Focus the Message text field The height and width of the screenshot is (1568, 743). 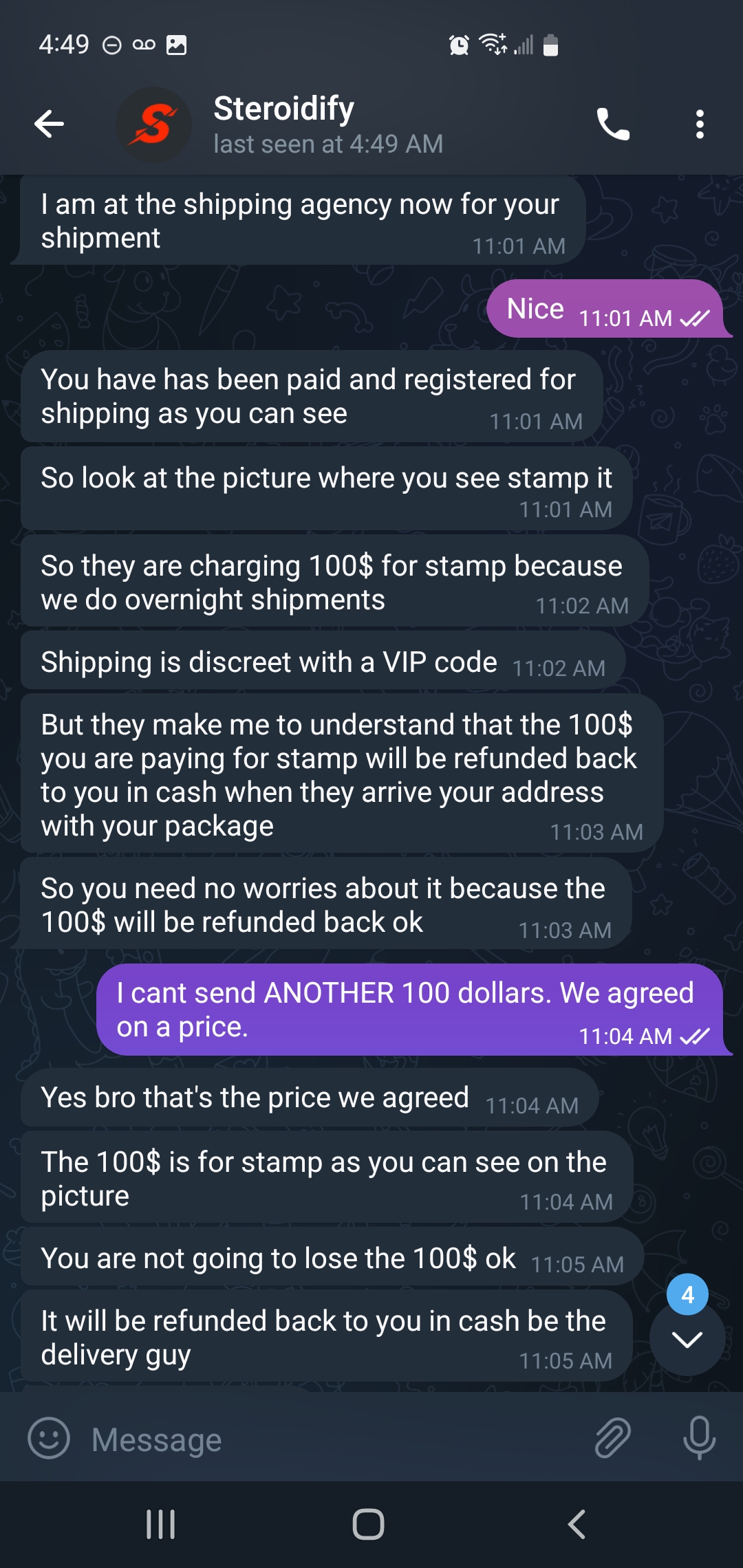click(330, 1439)
